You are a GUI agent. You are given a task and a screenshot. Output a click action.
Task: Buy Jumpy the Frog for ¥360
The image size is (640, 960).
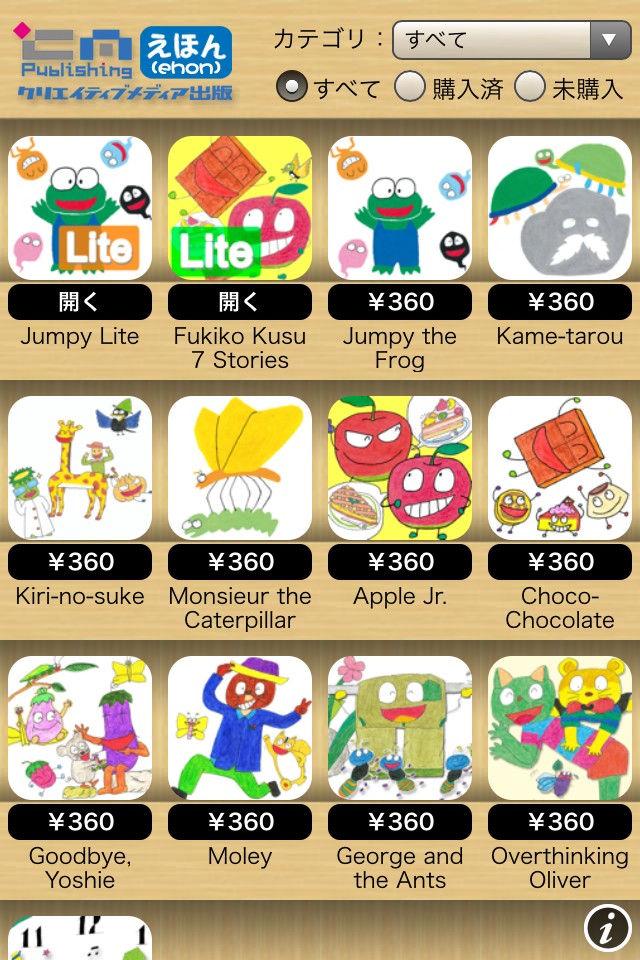tap(400, 302)
